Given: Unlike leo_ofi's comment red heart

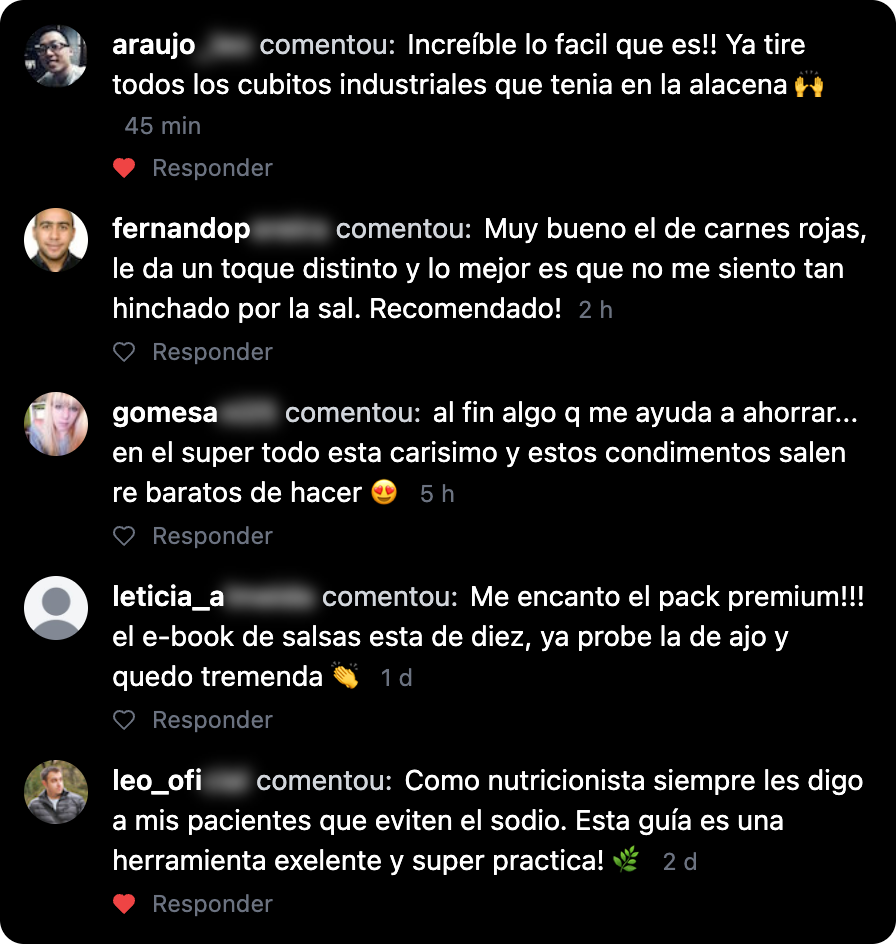Looking at the screenshot, I should pos(124,904).
